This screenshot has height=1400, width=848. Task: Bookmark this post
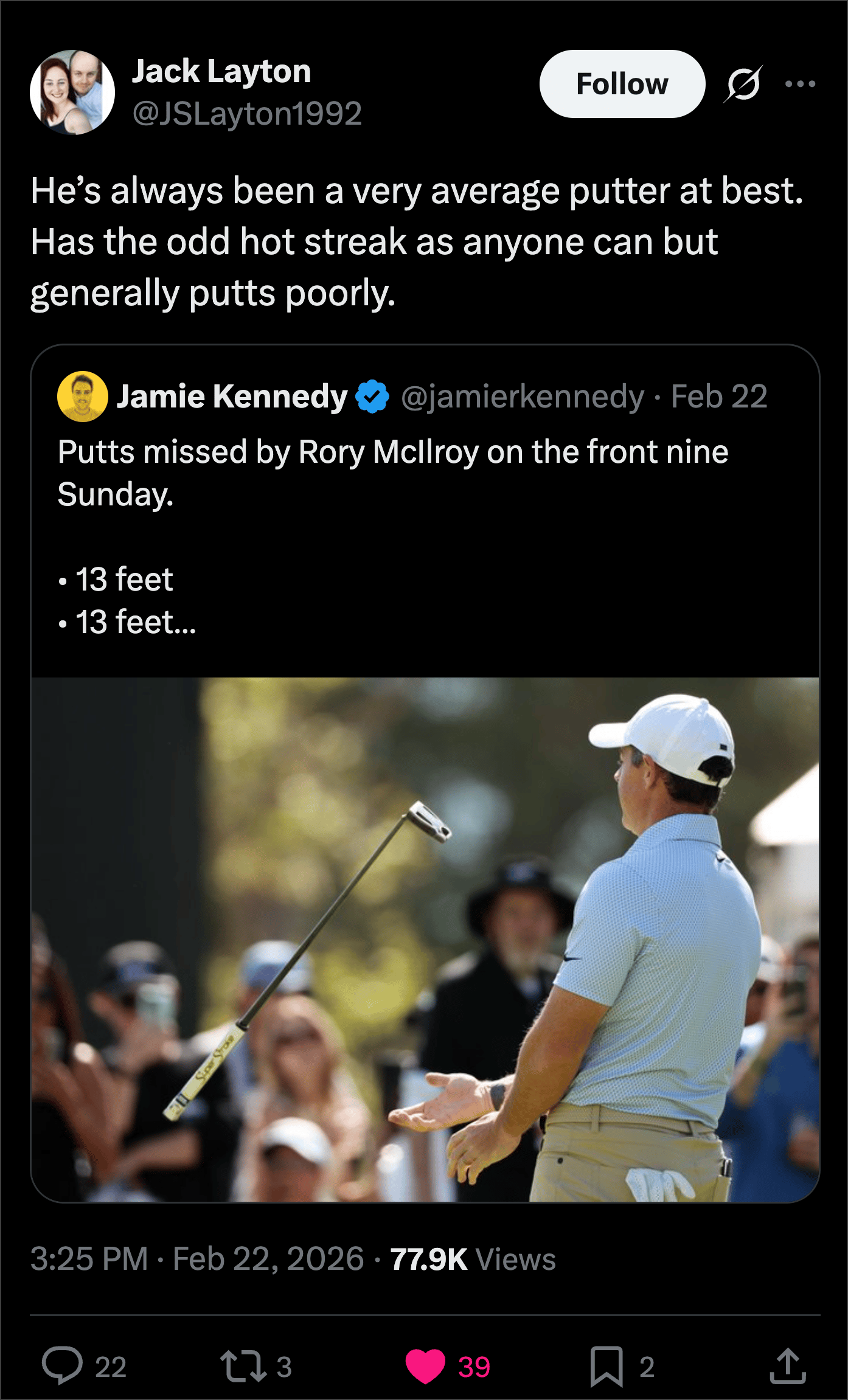tap(606, 1366)
